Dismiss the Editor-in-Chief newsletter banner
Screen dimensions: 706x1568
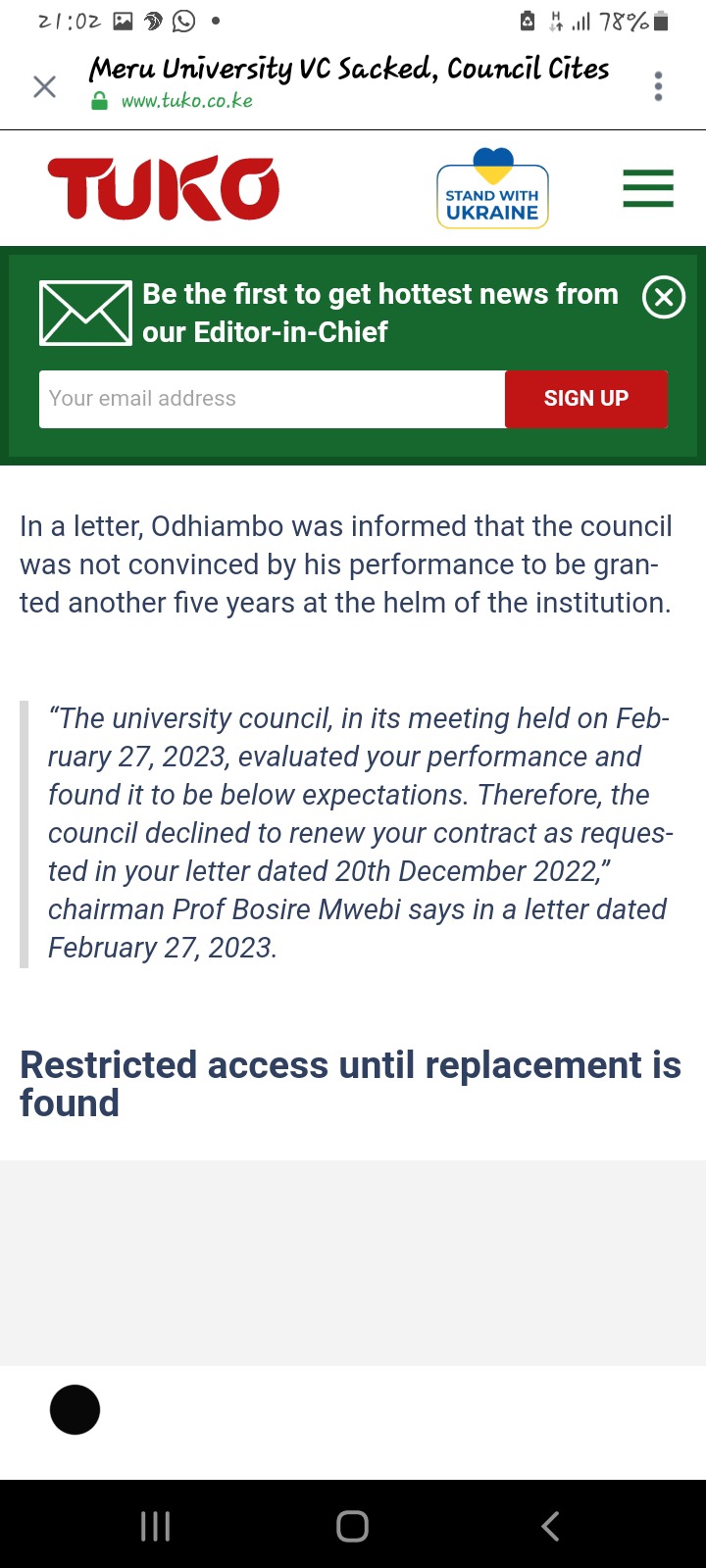(664, 297)
